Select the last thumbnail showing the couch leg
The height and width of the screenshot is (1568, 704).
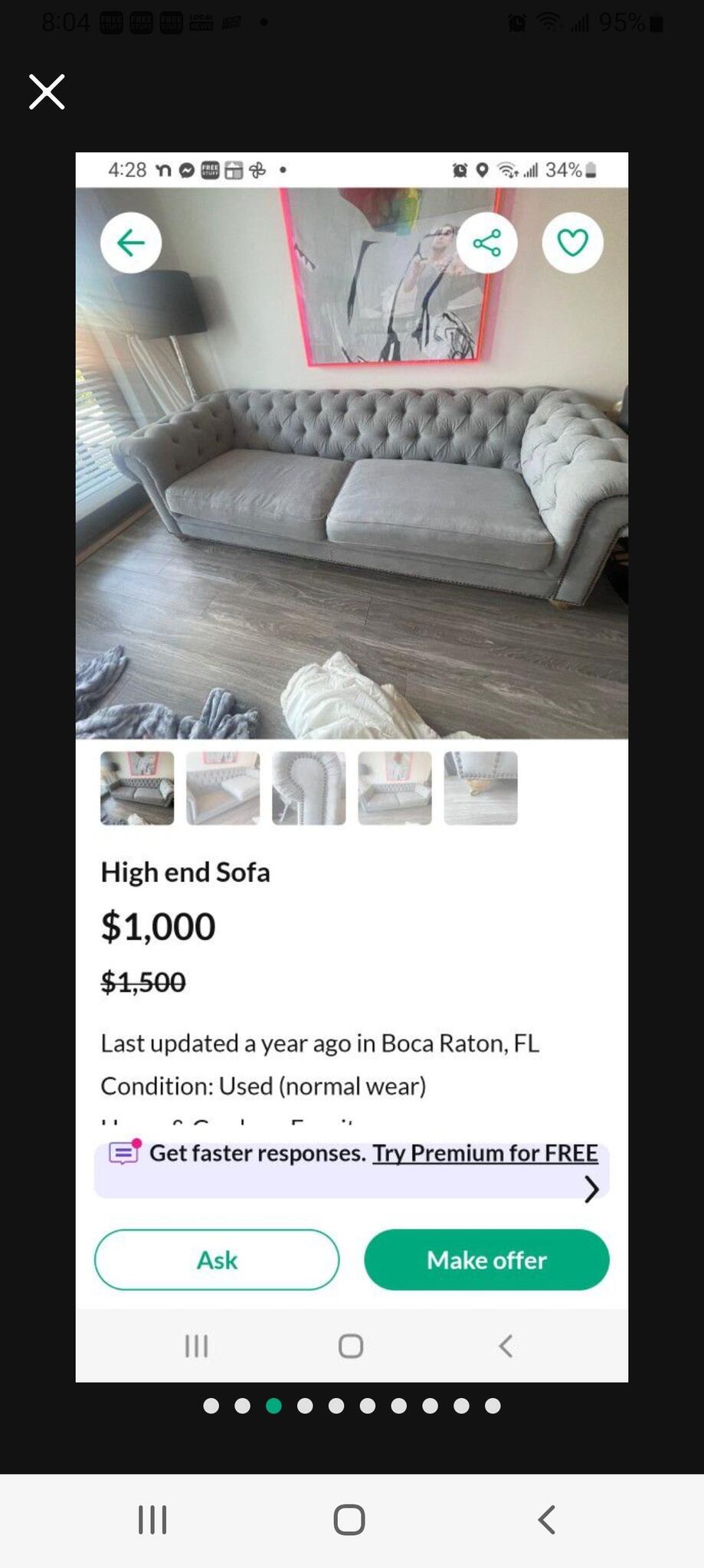[x=481, y=789]
